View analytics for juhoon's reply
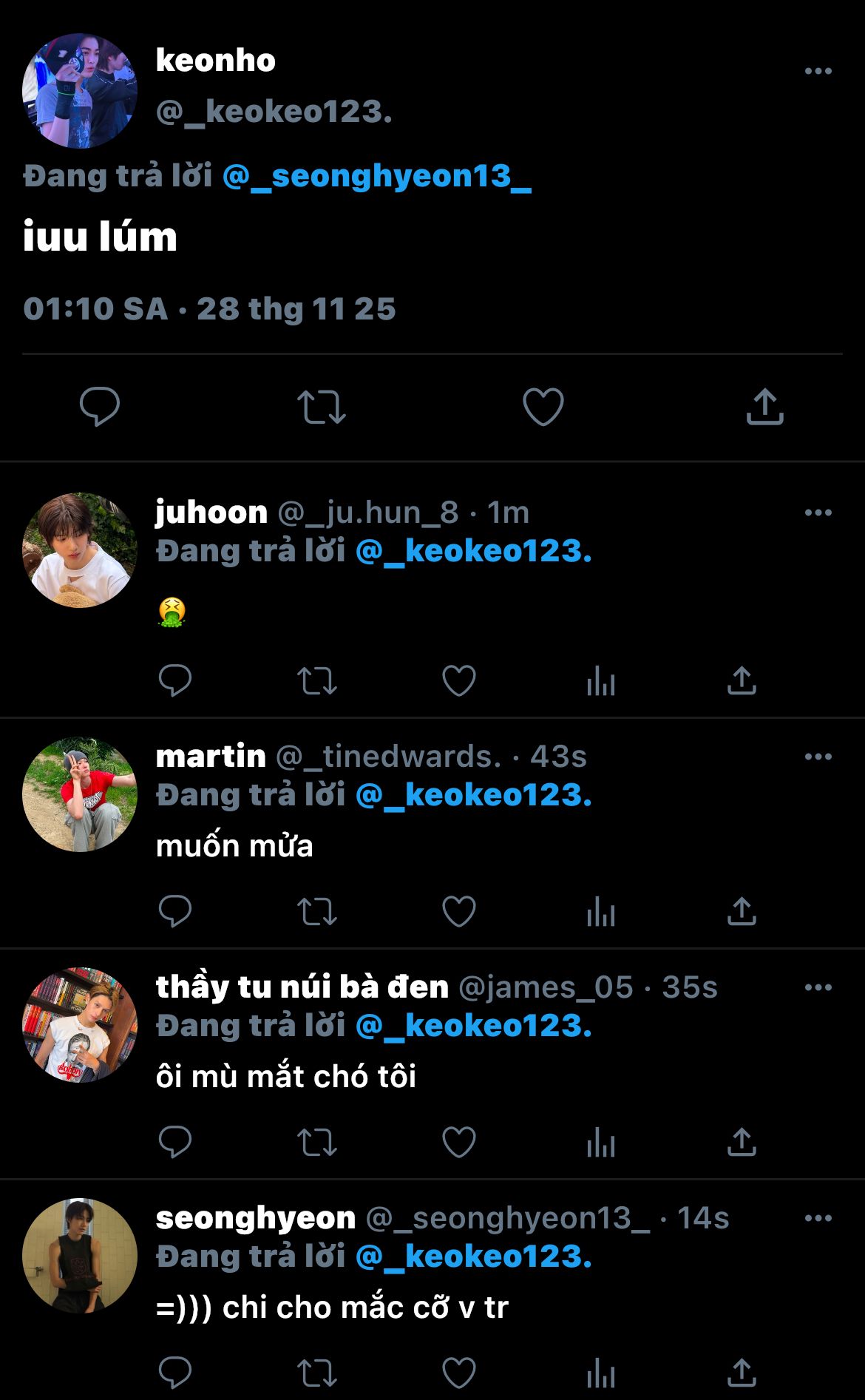This screenshot has width=865, height=1400. coord(600,681)
